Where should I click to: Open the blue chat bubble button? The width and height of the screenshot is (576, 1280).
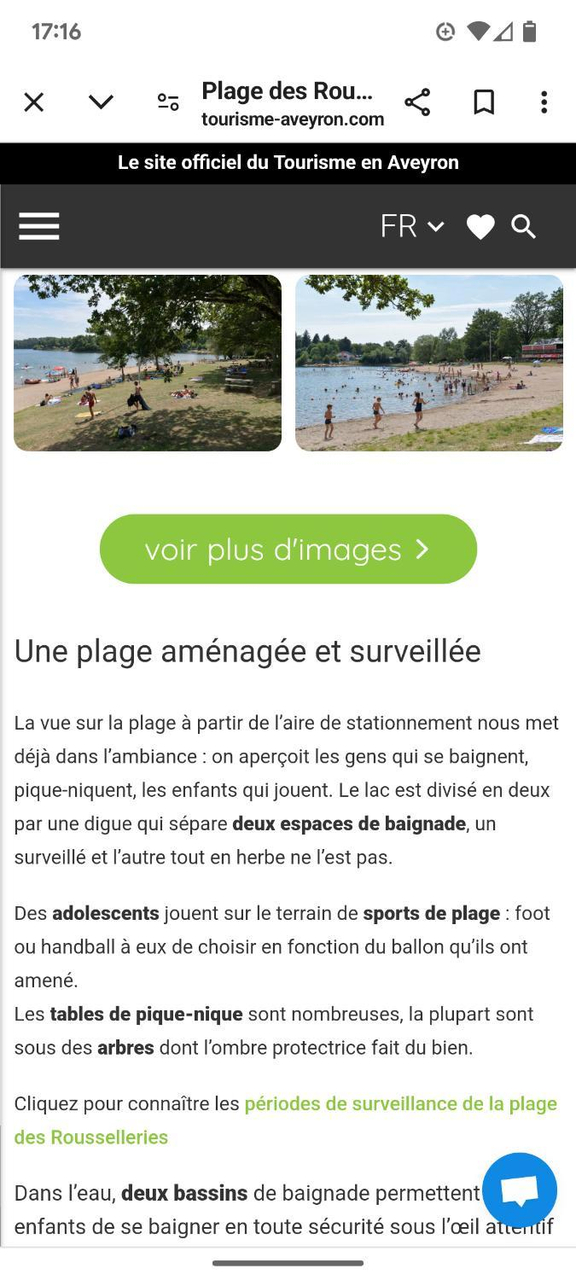click(x=520, y=1190)
